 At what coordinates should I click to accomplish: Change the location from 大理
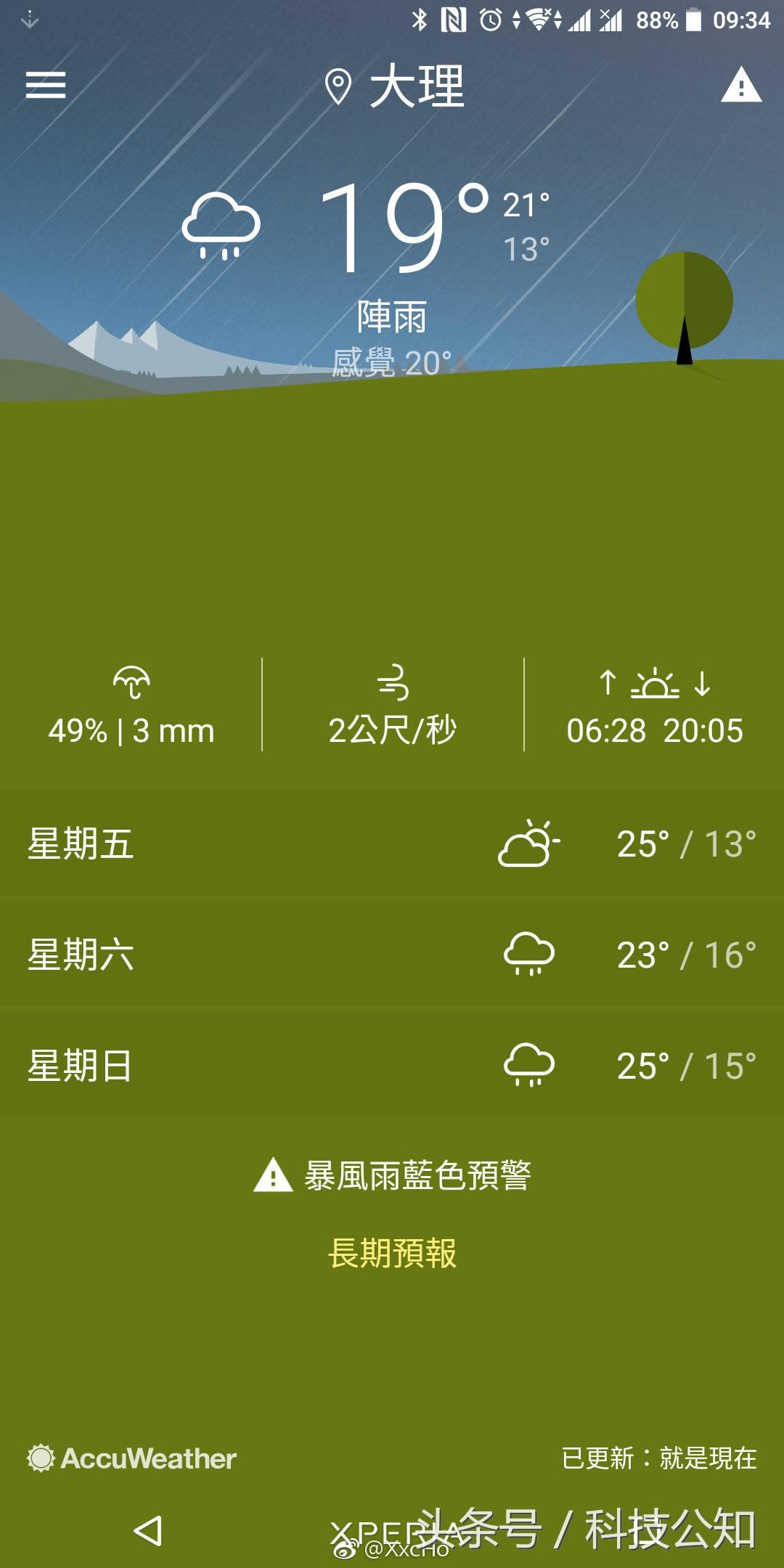click(396, 86)
